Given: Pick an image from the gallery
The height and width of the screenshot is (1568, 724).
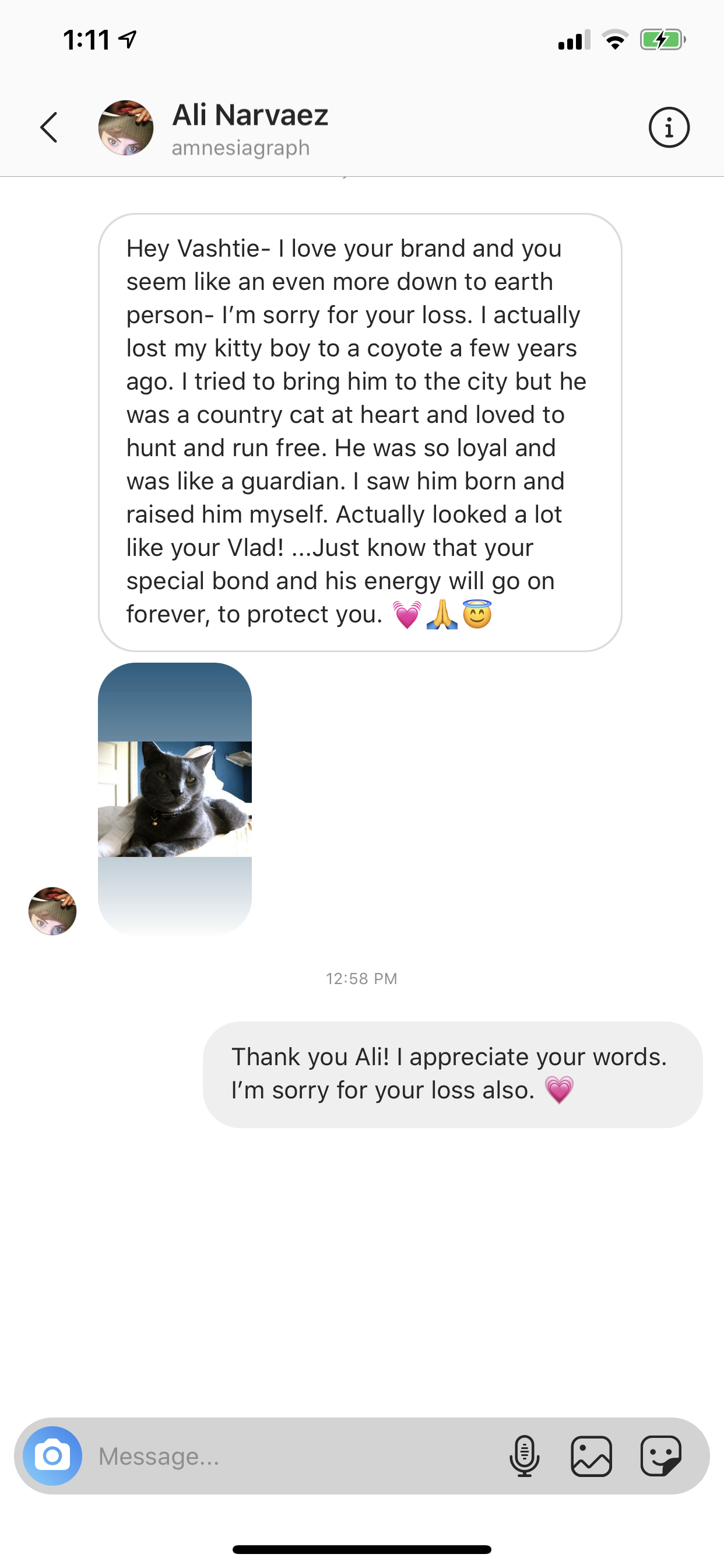Looking at the screenshot, I should pyautogui.click(x=591, y=1456).
